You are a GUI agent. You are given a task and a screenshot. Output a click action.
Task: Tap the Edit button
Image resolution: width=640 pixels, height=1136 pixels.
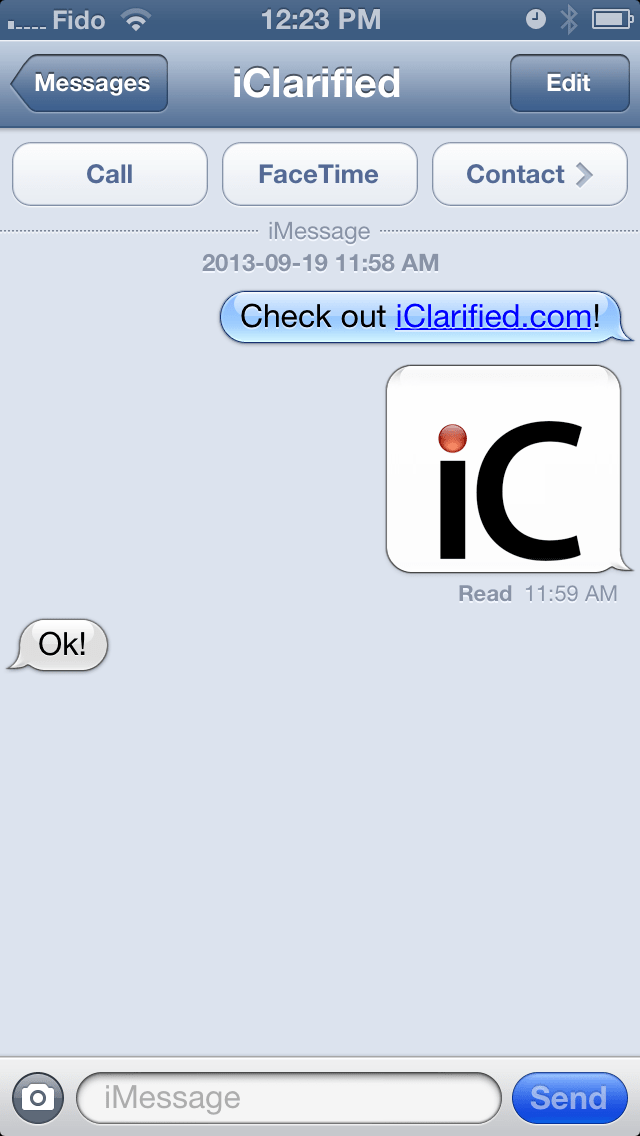coord(568,84)
